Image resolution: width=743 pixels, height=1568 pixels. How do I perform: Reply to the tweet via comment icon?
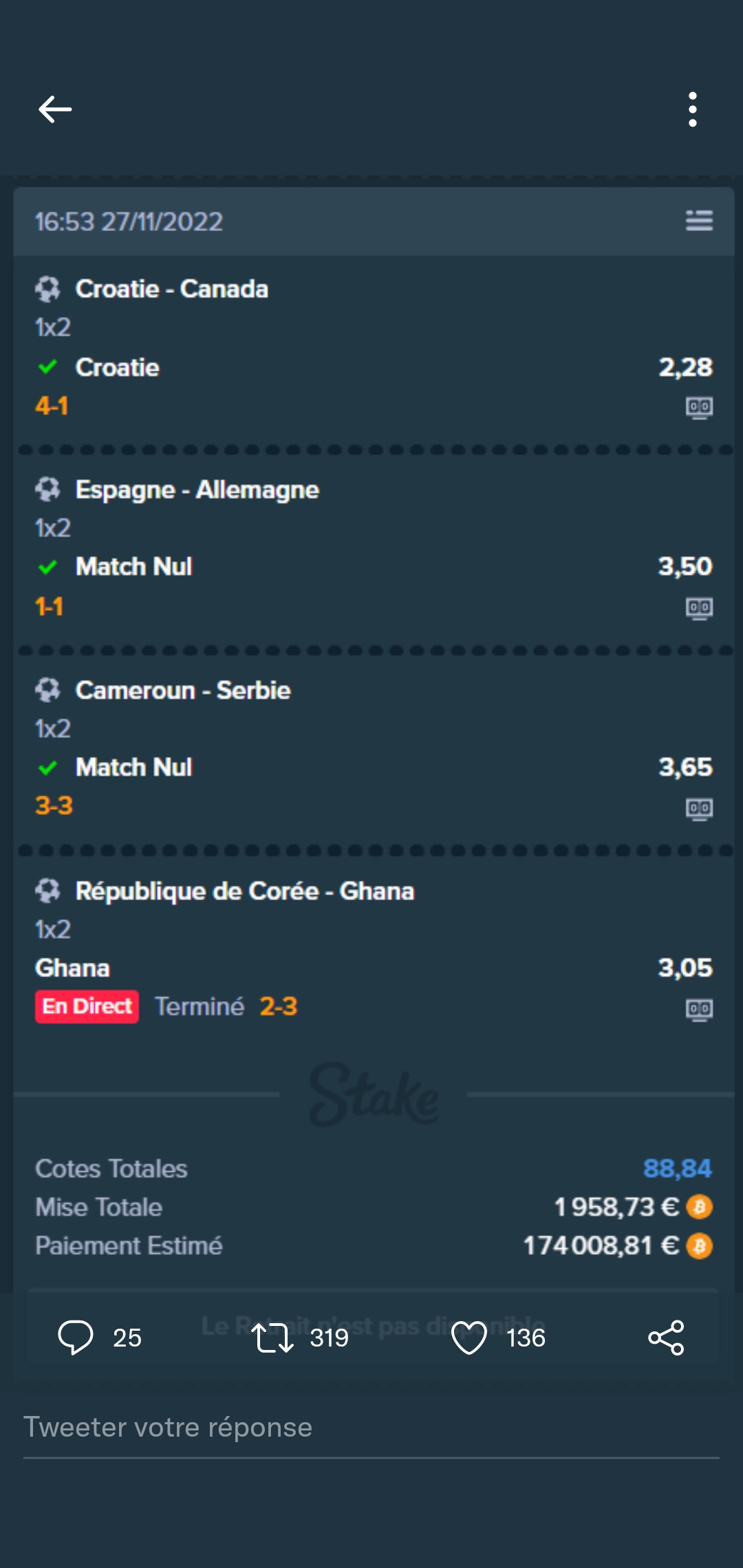(x=76, y=1337)
